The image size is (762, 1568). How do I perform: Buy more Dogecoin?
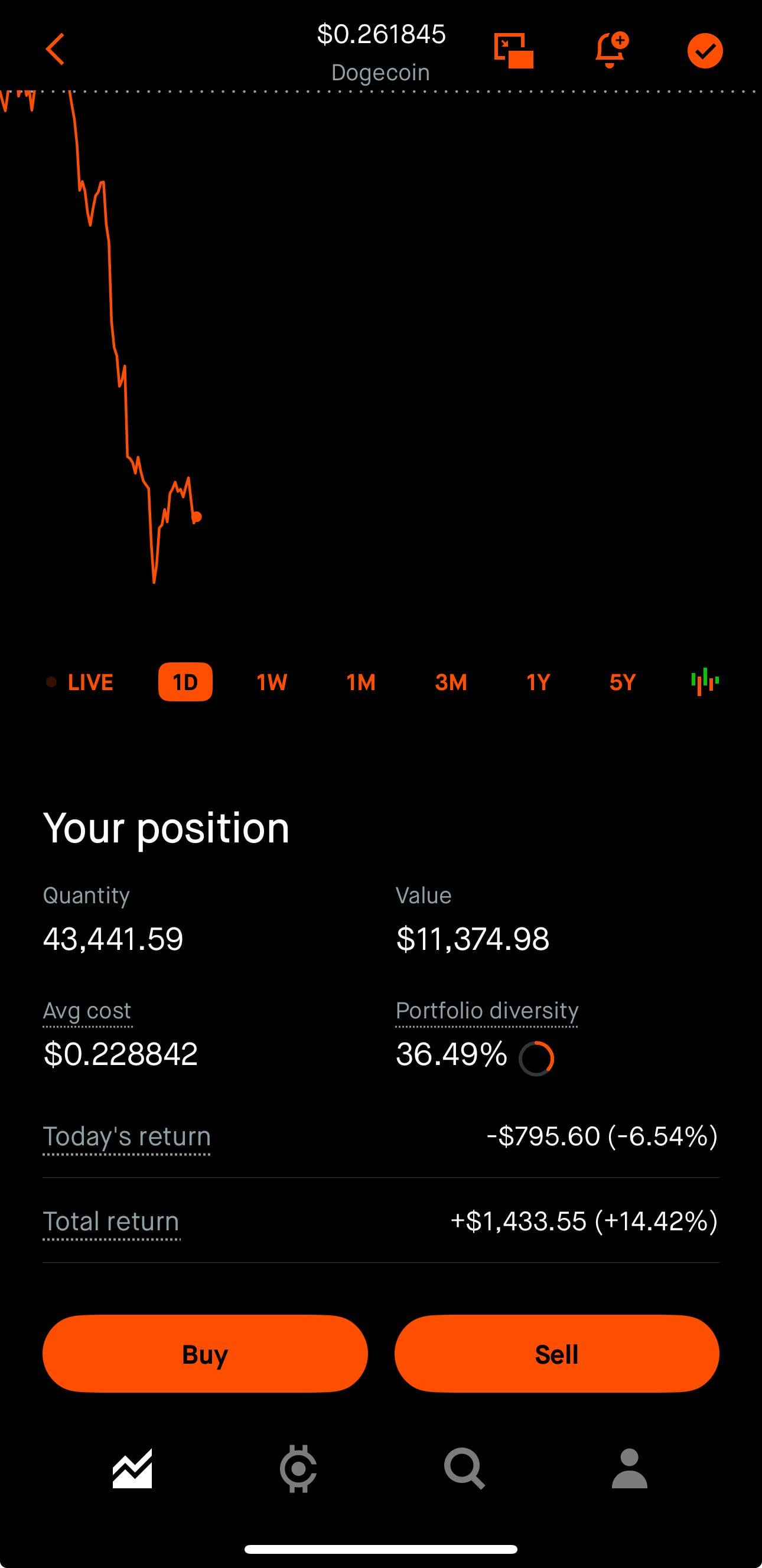(x=206, y=1354)
